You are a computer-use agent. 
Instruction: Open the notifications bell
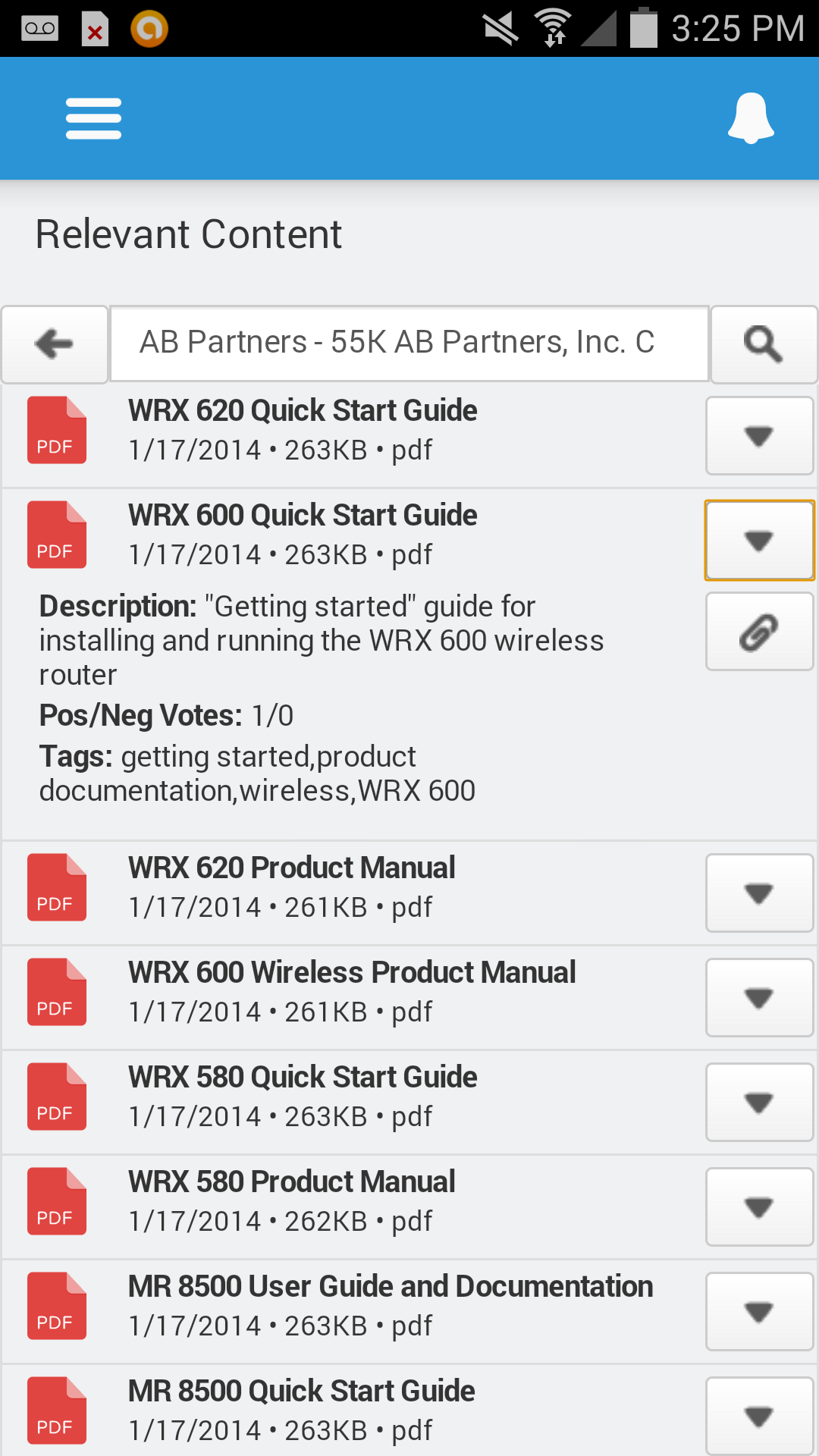(x=751, y=118)
